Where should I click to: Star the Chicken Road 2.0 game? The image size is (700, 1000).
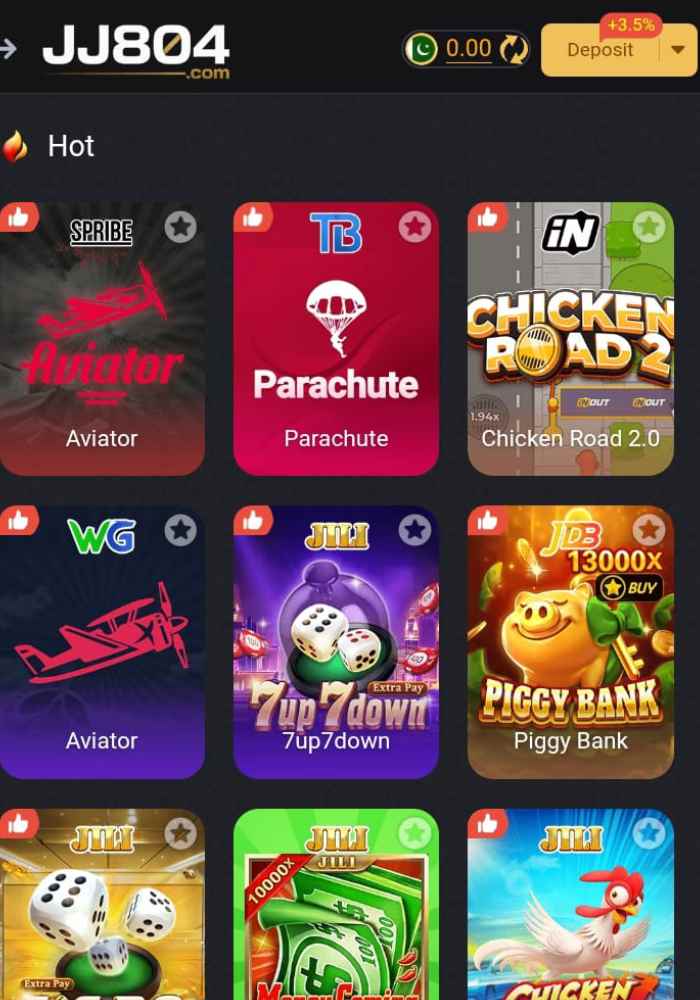click(648, 227)
